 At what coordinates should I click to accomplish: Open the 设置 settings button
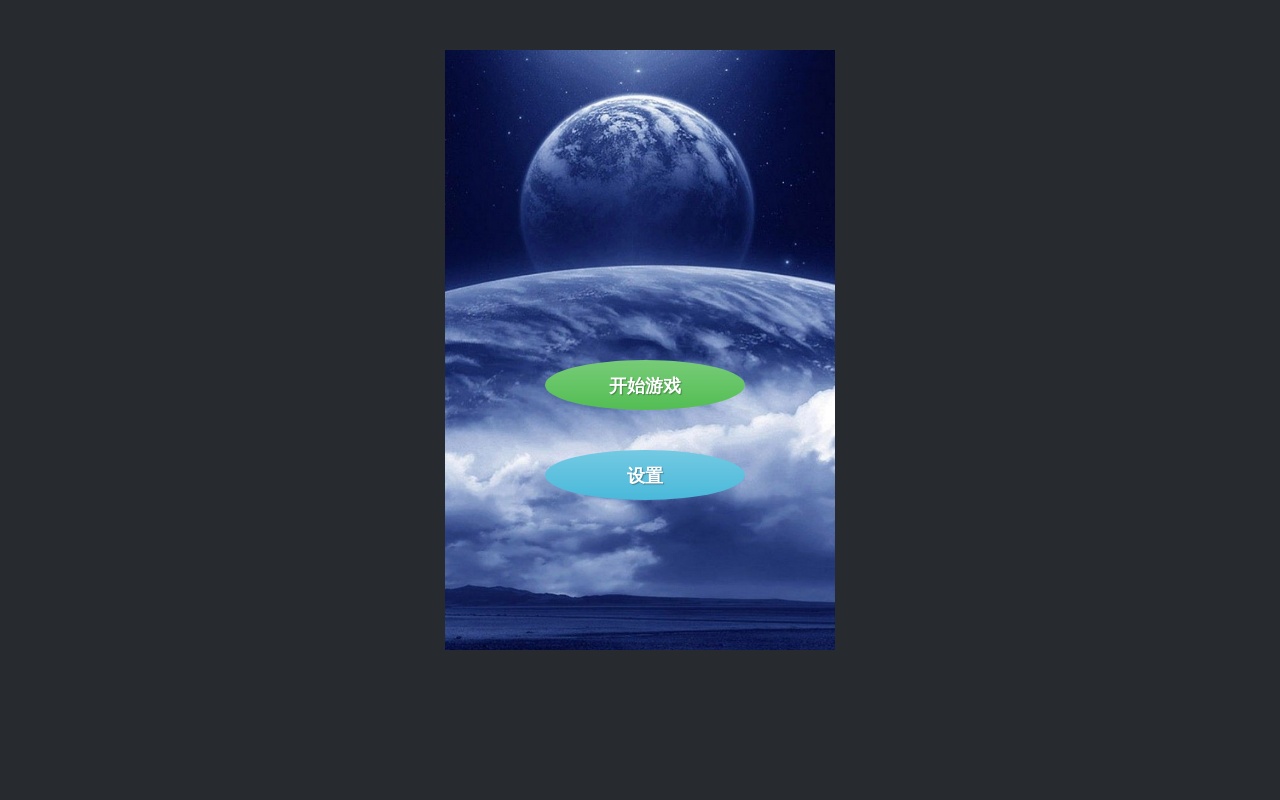tap(644, 475)
